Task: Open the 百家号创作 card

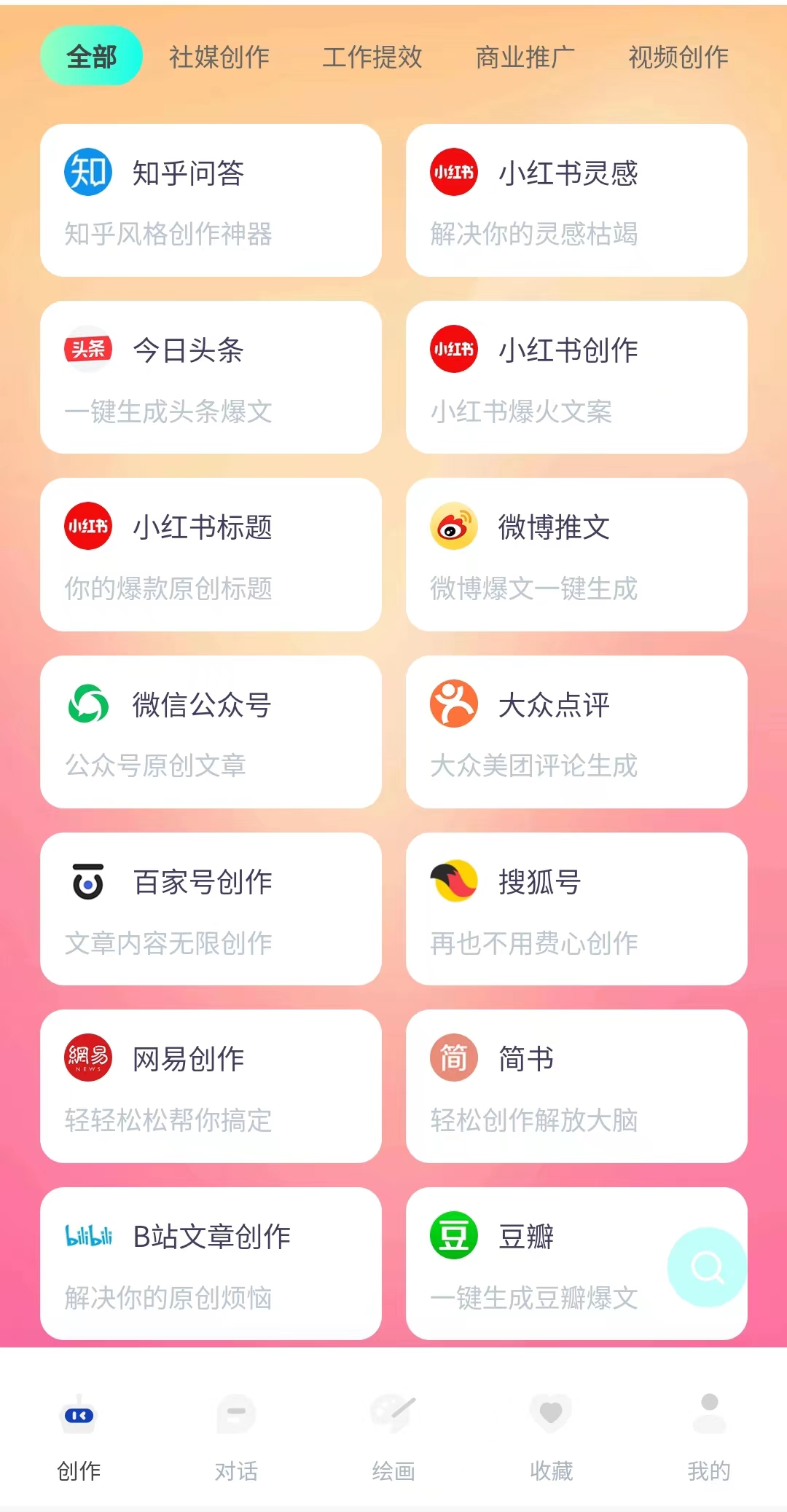Action: [x=211, y=909]
